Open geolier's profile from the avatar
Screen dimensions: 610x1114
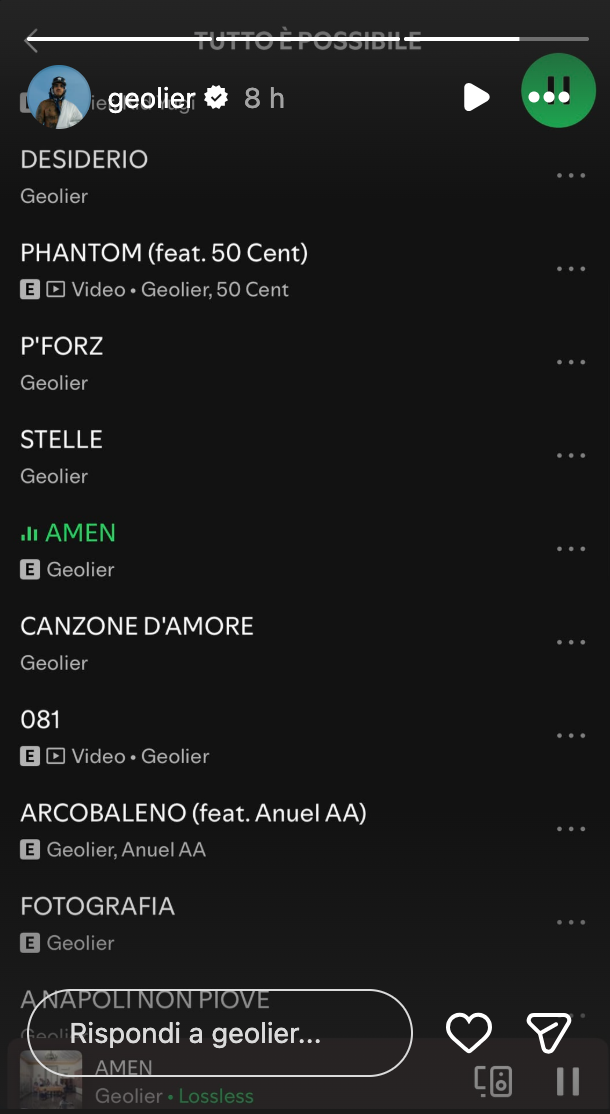[59, 97]
